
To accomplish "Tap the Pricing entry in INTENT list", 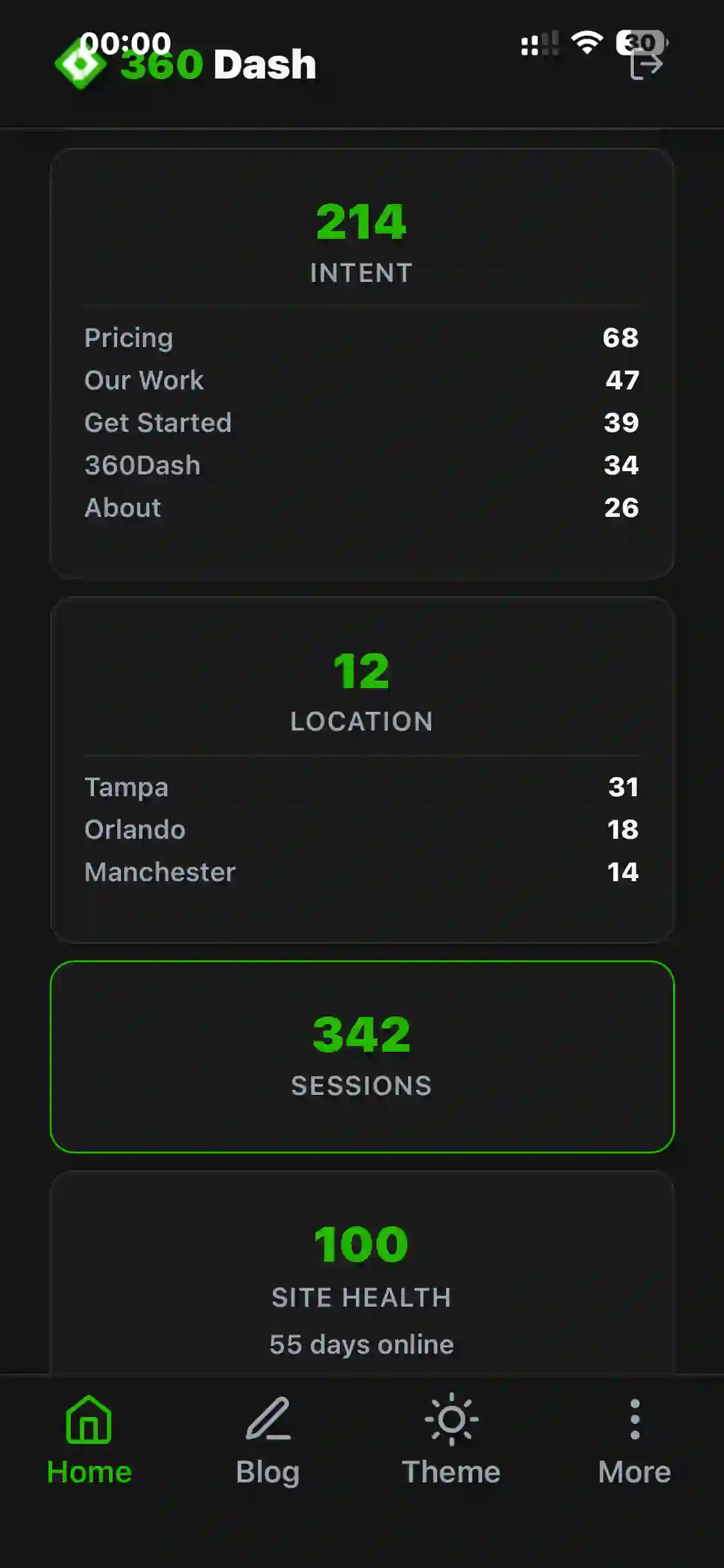I will [x=127, y=337].
